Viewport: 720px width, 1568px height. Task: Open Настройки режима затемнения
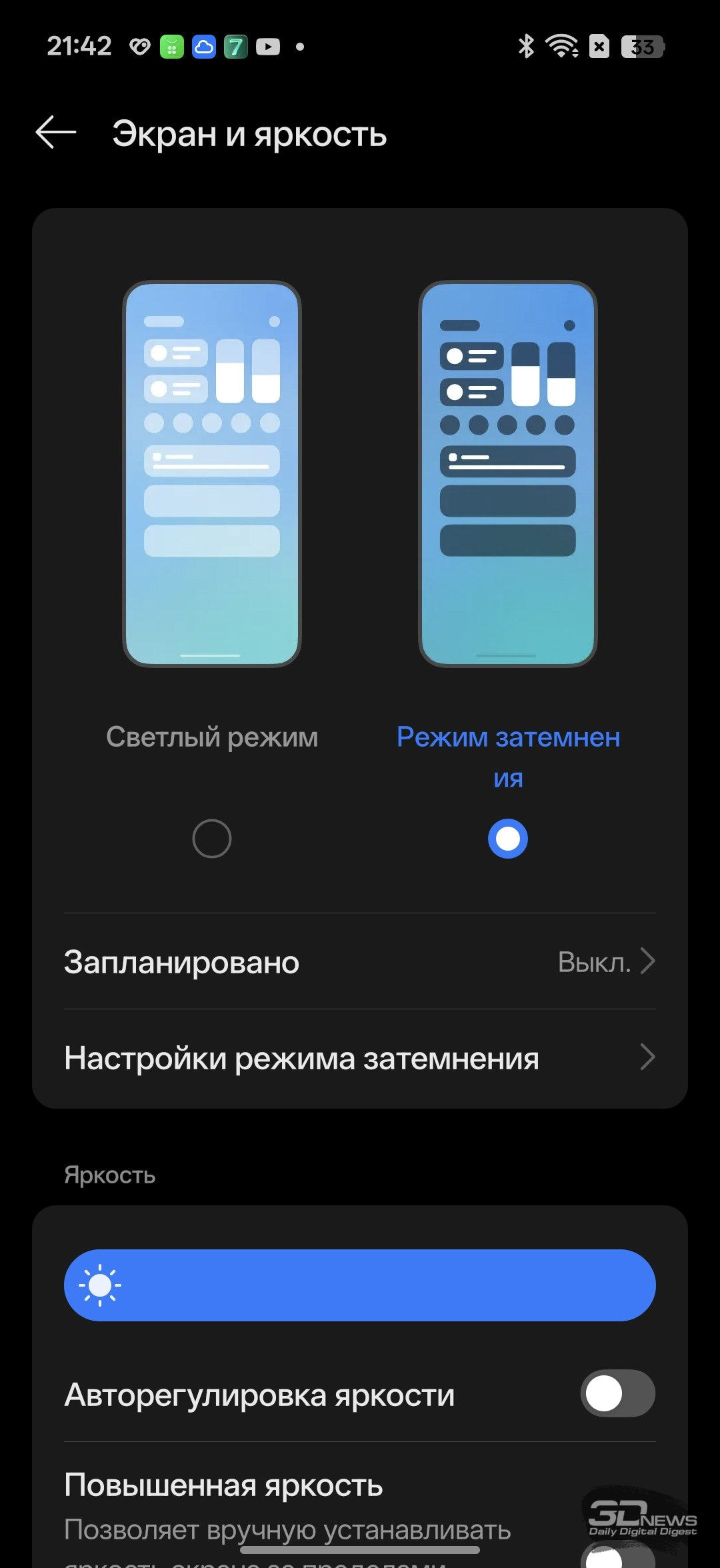(360, 1058)
